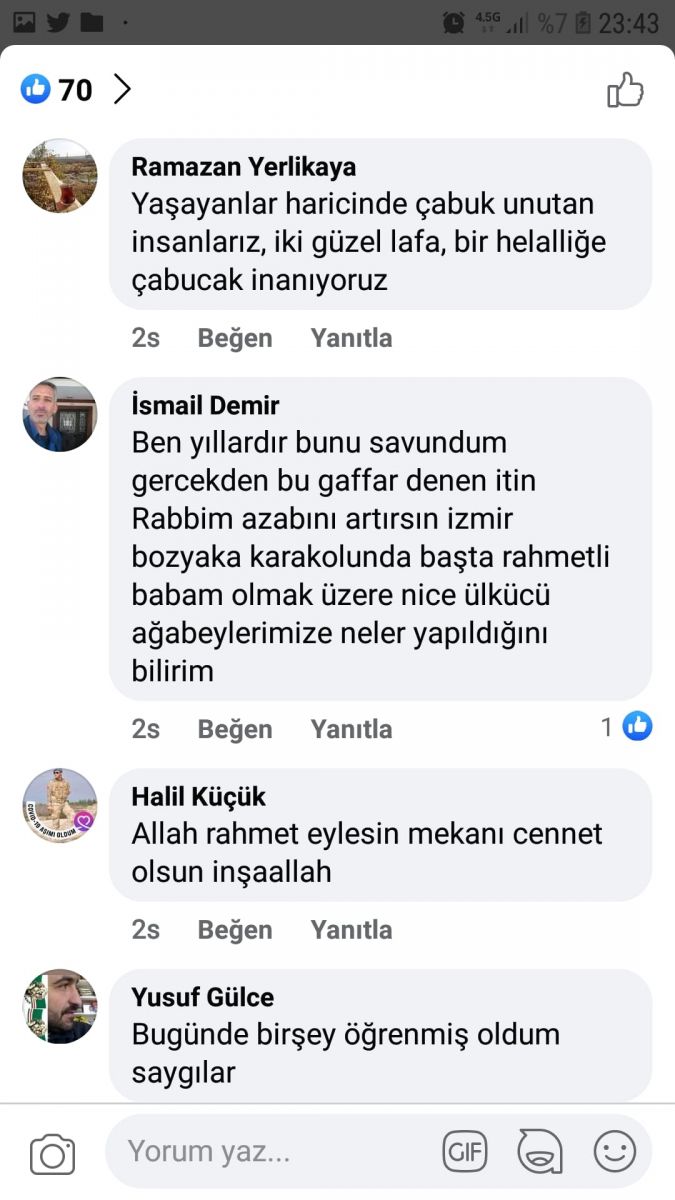Like Halil Küçük's comment

coord(235,930)
